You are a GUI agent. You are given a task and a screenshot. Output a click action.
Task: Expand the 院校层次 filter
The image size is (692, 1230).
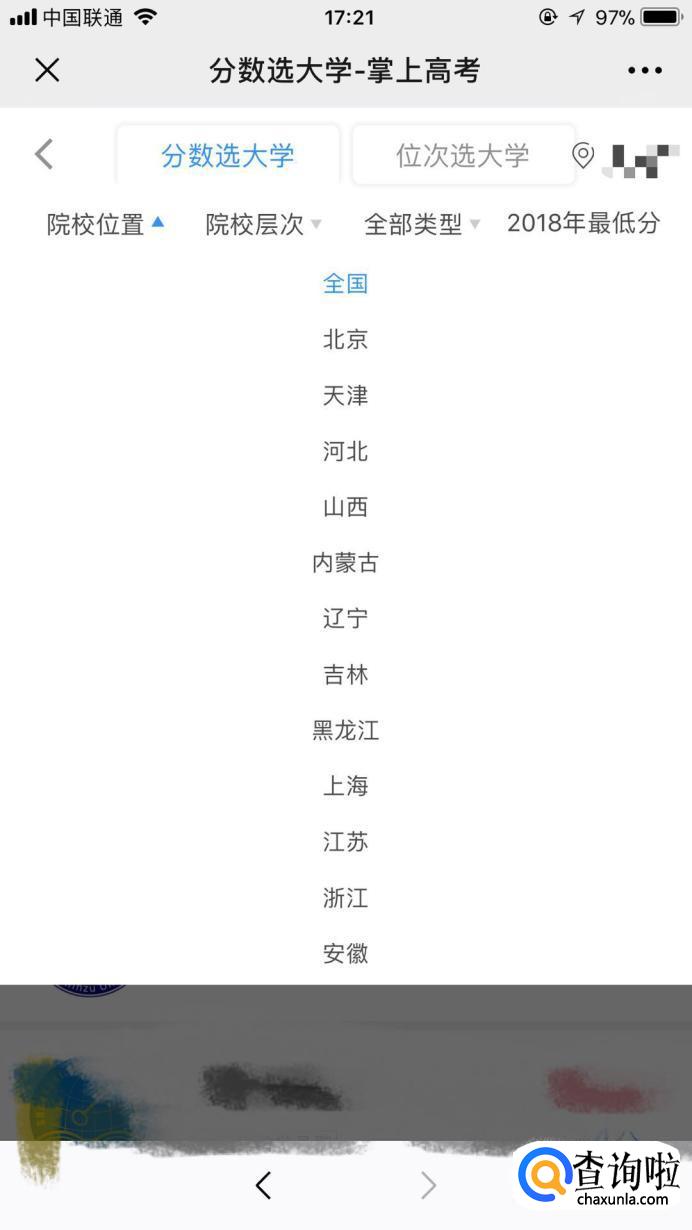[263, 224]
